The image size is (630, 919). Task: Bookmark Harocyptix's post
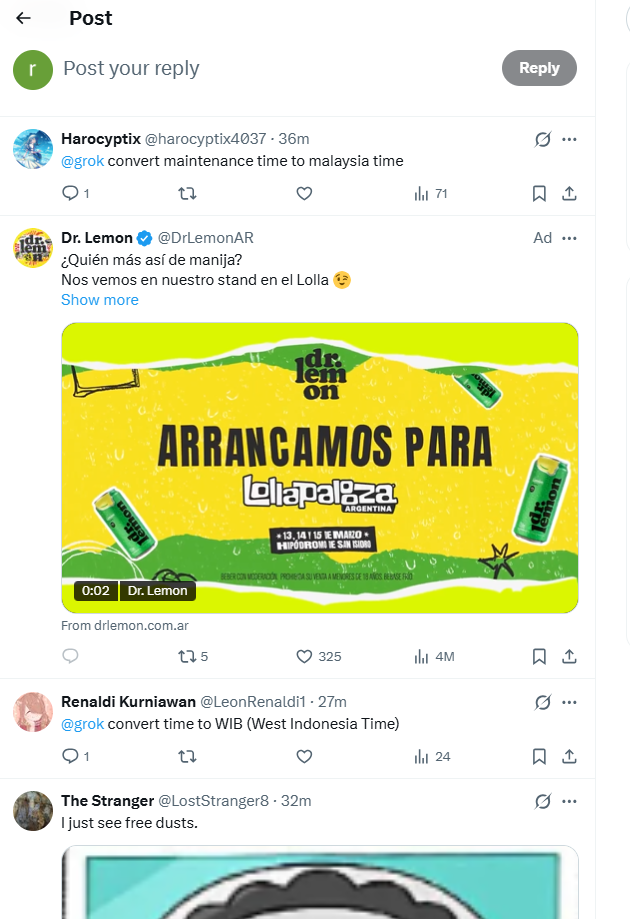pos(539,193)
